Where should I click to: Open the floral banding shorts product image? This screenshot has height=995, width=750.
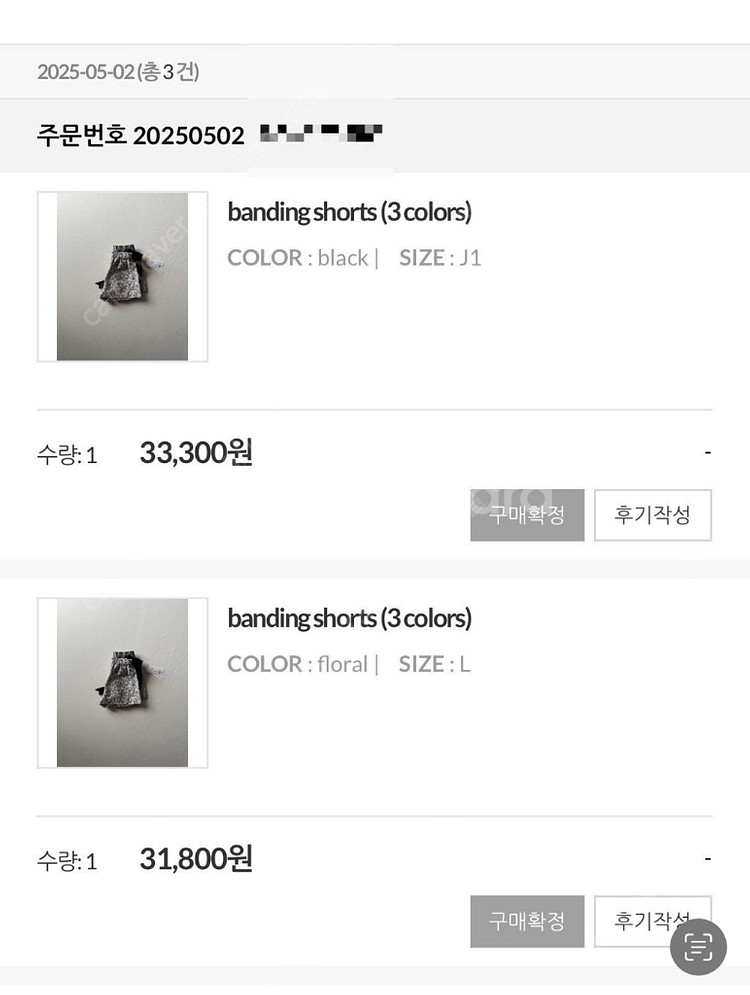pyautogui.click(x=122, y=683)
